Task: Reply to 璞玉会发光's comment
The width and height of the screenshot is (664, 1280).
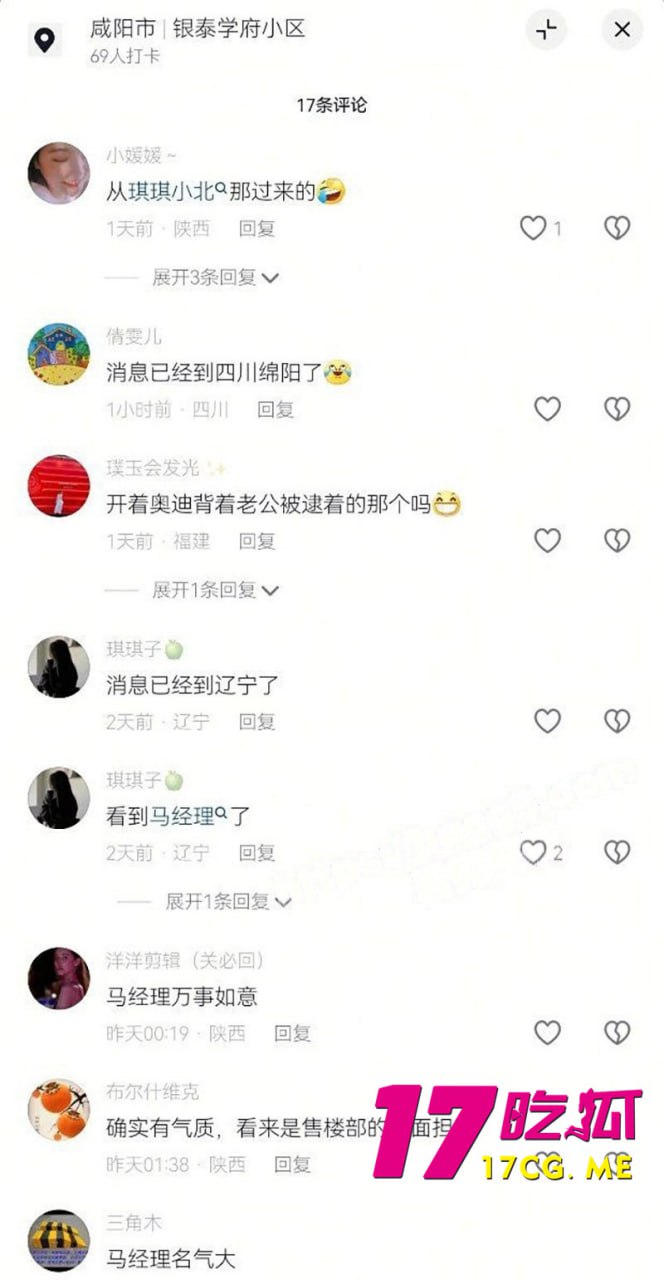Action: point(256,541)
